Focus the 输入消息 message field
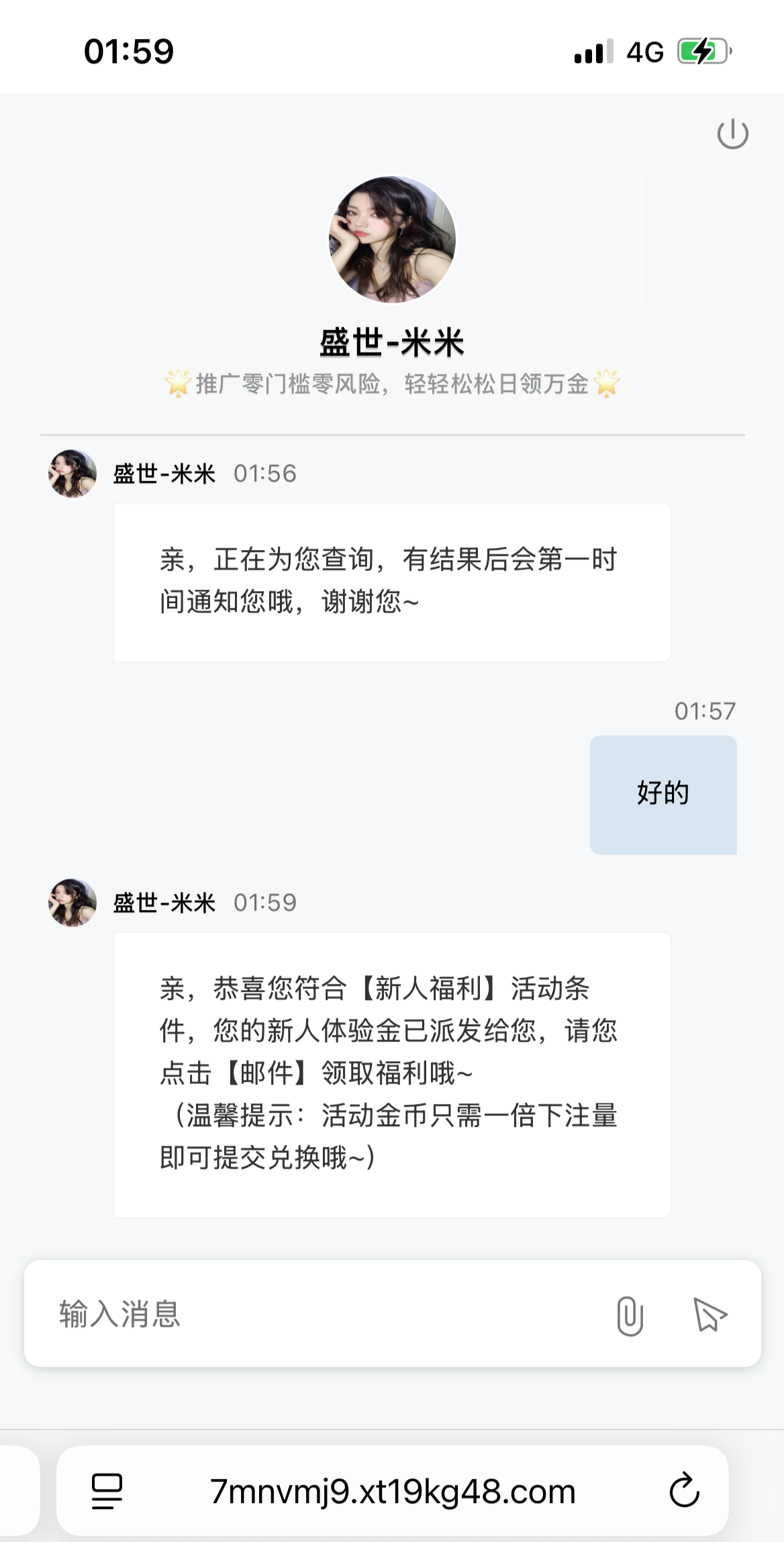This screenshot has height=1542, width=784. (322, 1314)
